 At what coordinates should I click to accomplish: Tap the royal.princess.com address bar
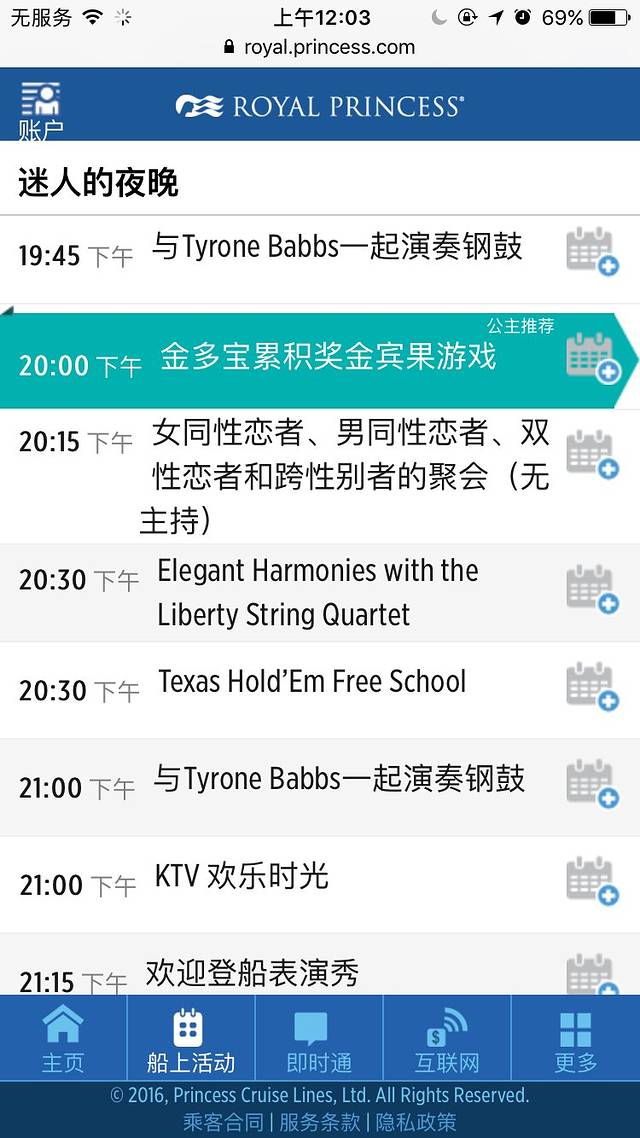coord(320,47)
